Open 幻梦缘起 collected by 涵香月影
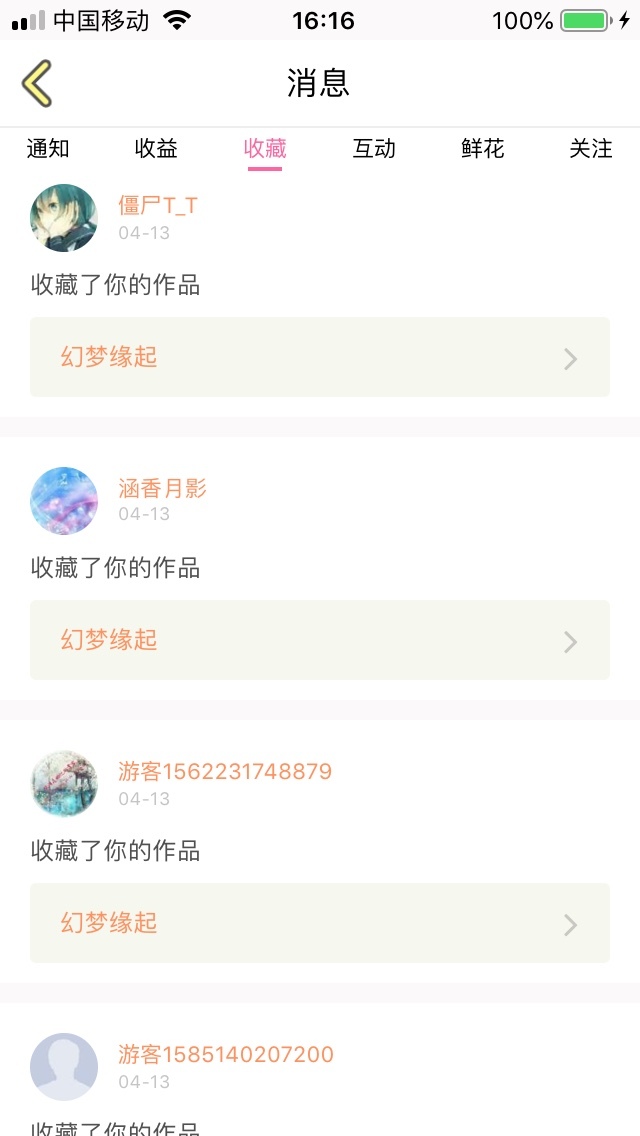640x1136 pixels. pos(320,640)
